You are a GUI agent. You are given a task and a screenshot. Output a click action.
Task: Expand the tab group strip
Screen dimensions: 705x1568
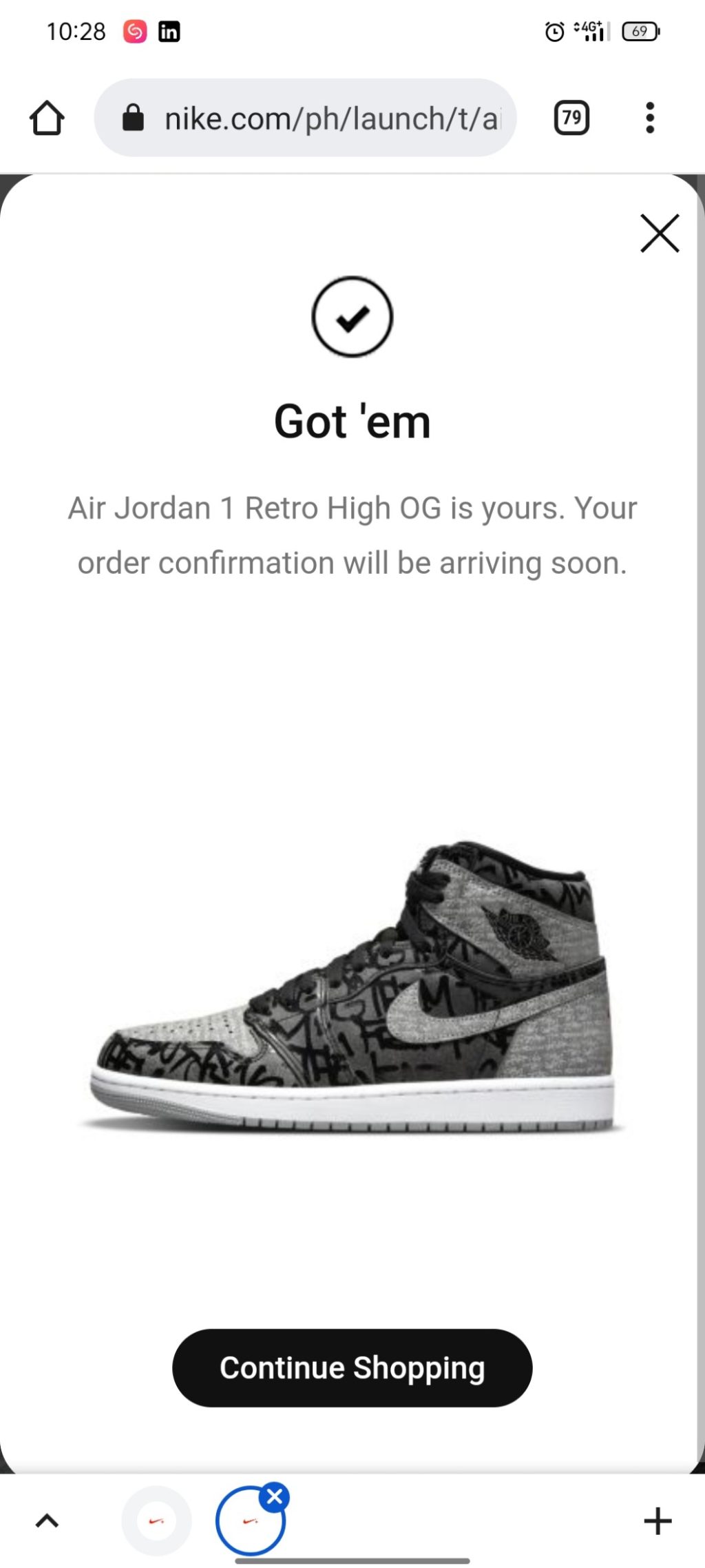pyautogui.click(x=47, y=1521)
